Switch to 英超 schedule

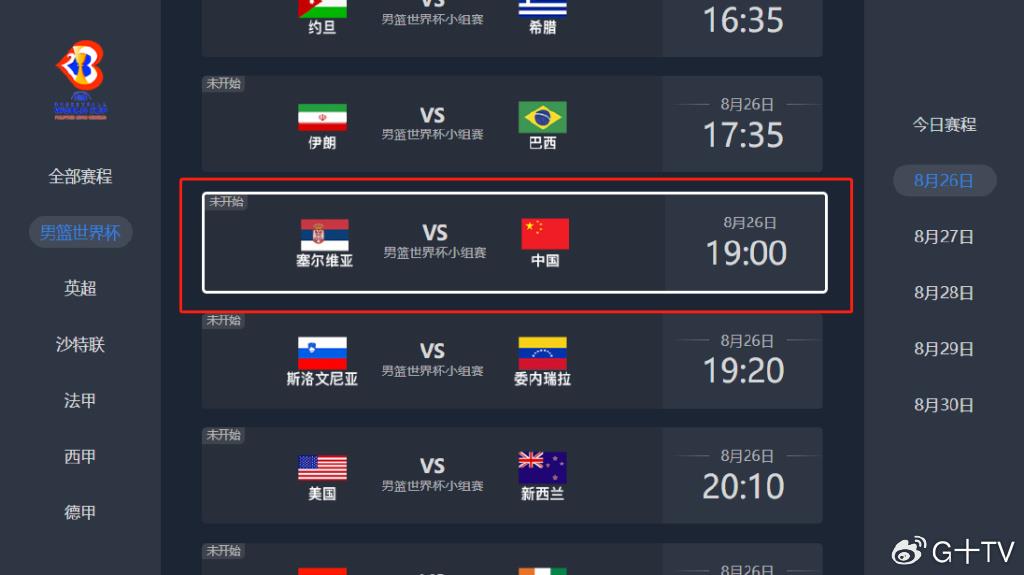(x=80, y=288)
